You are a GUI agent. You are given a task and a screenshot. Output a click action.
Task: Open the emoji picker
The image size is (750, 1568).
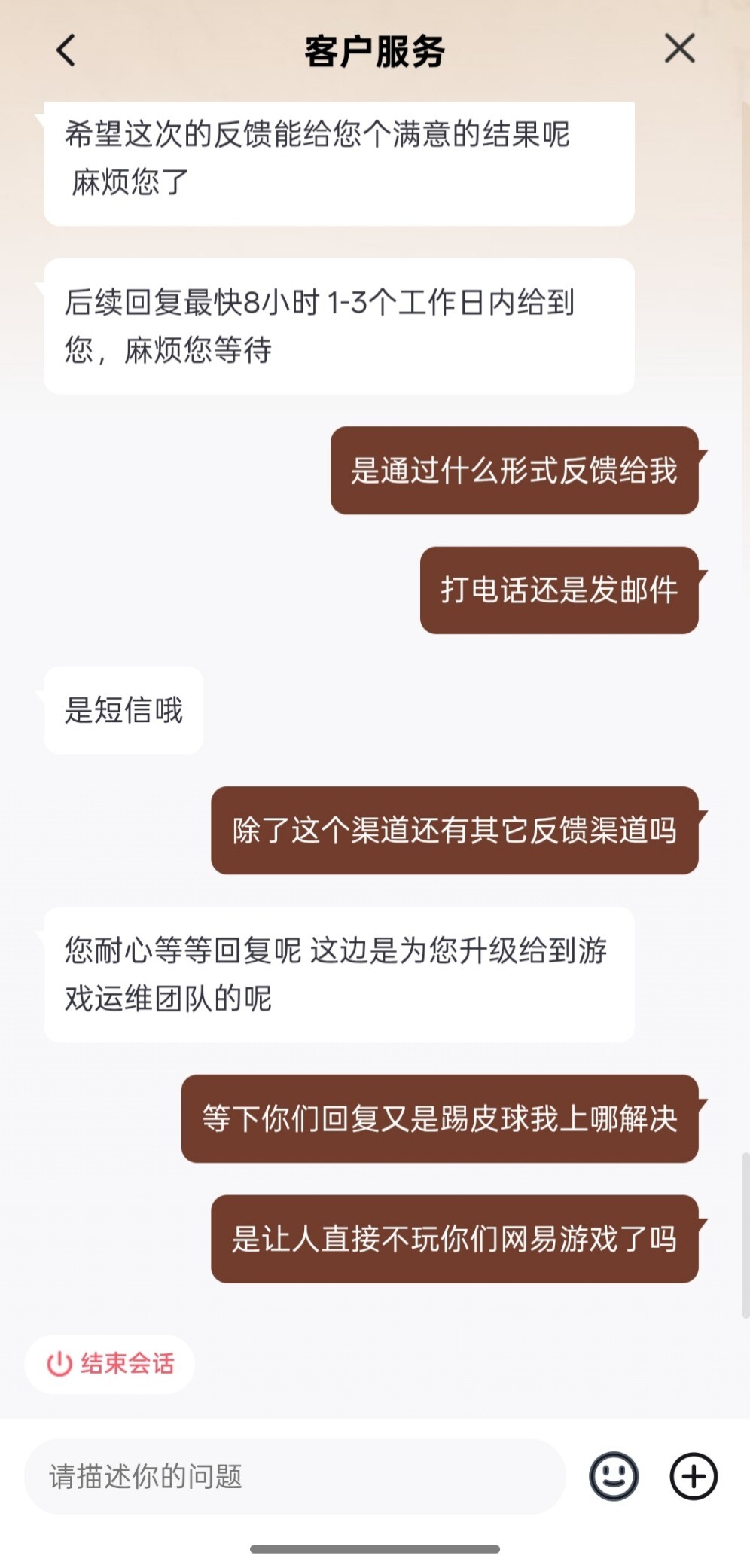click(614, 1476)
